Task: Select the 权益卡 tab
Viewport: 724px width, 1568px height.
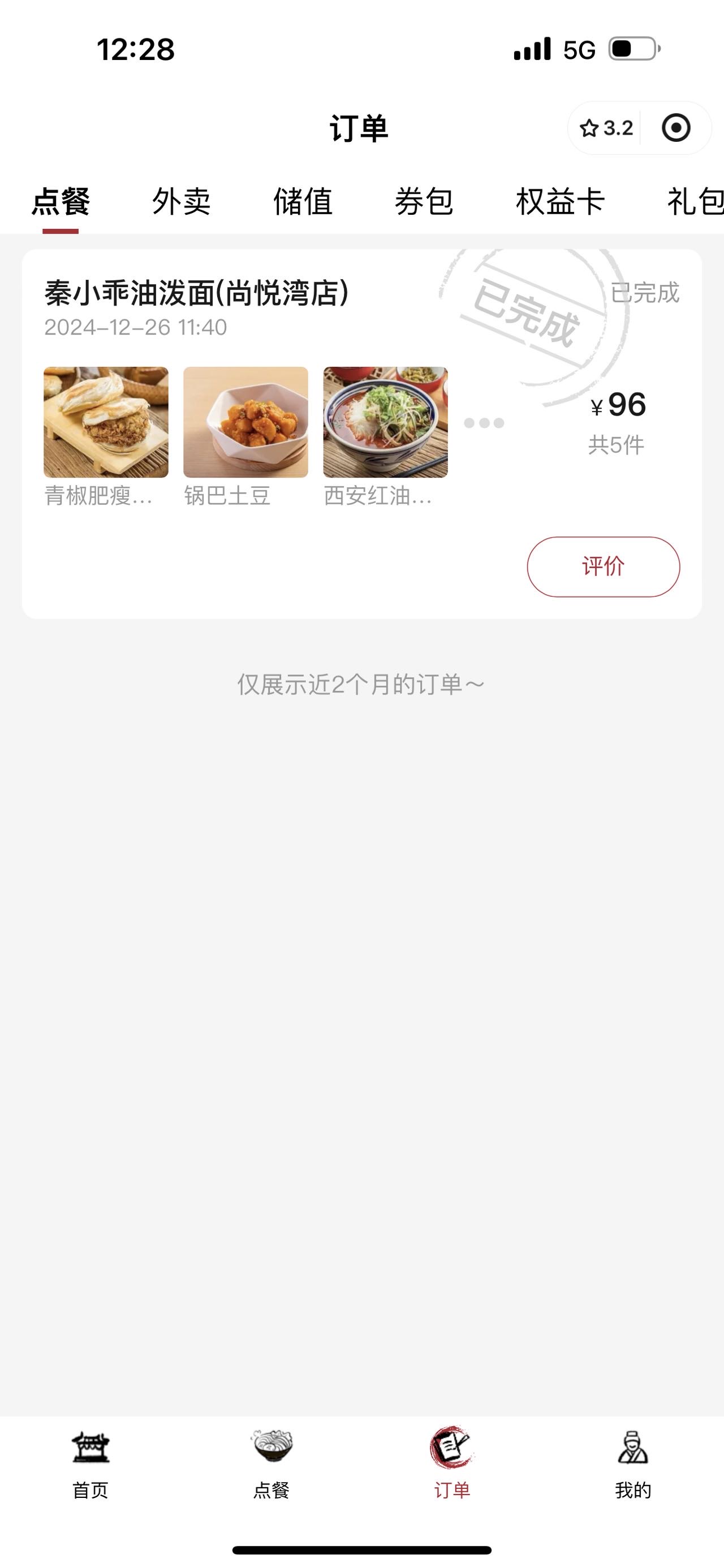Action: tap(560, 201)
